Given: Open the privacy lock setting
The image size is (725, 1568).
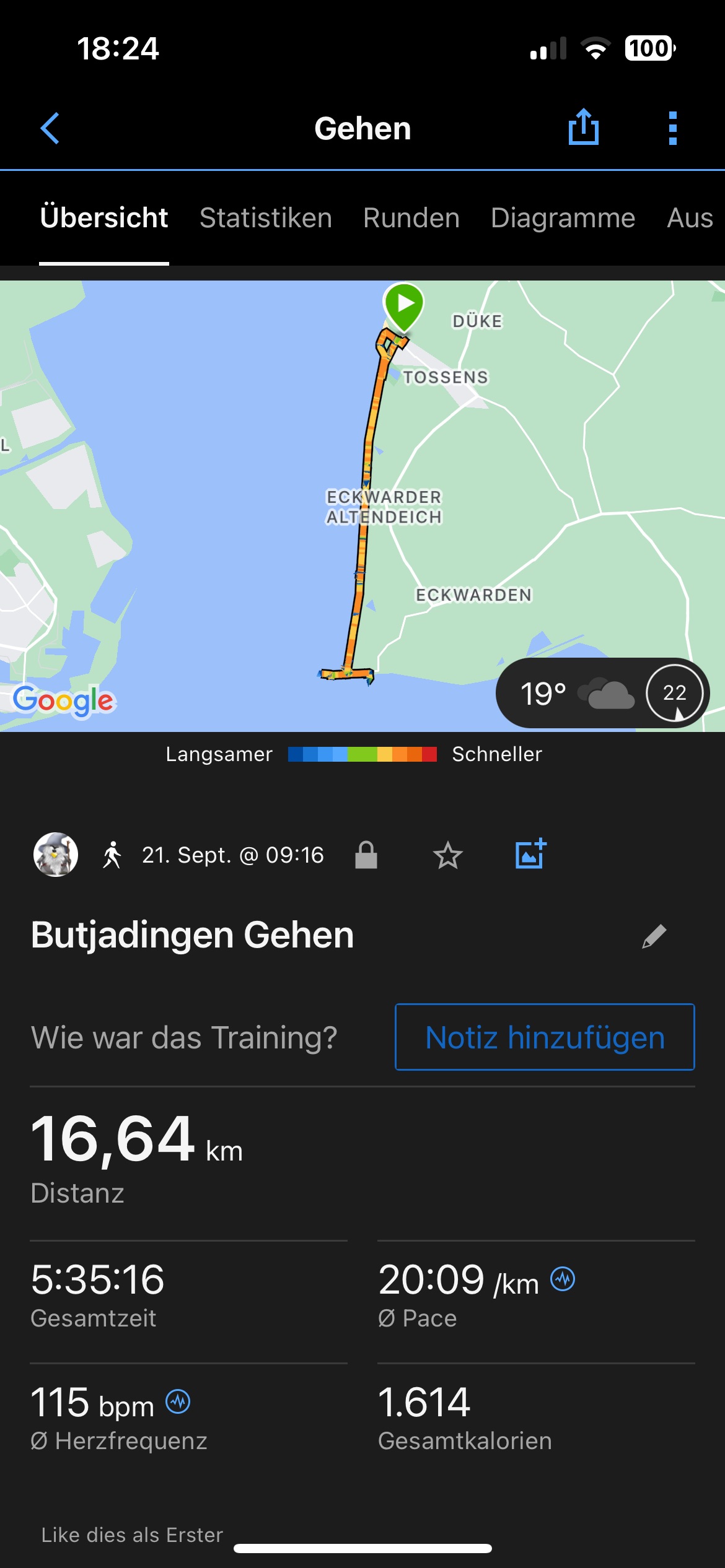Looking at the screenshot, I should pyautogui.click(x=366, y=855).
